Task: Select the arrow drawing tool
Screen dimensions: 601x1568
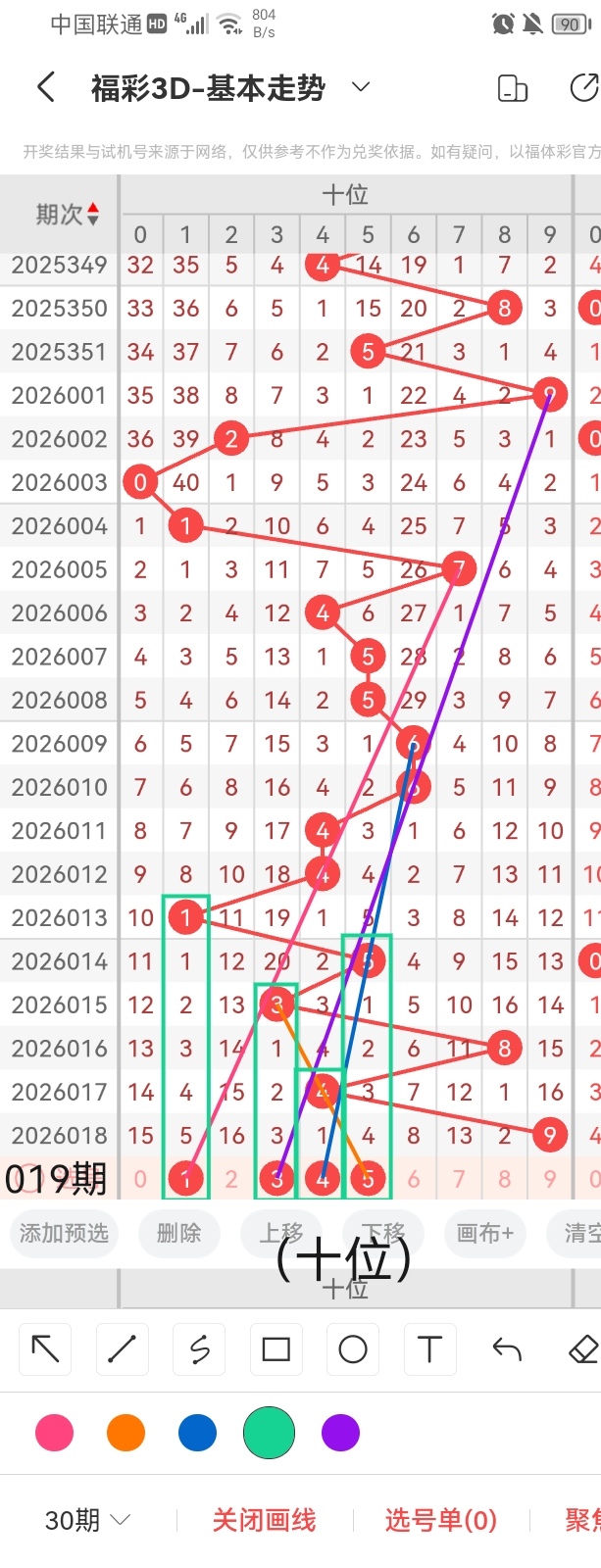Action: tap(45, 1349)
